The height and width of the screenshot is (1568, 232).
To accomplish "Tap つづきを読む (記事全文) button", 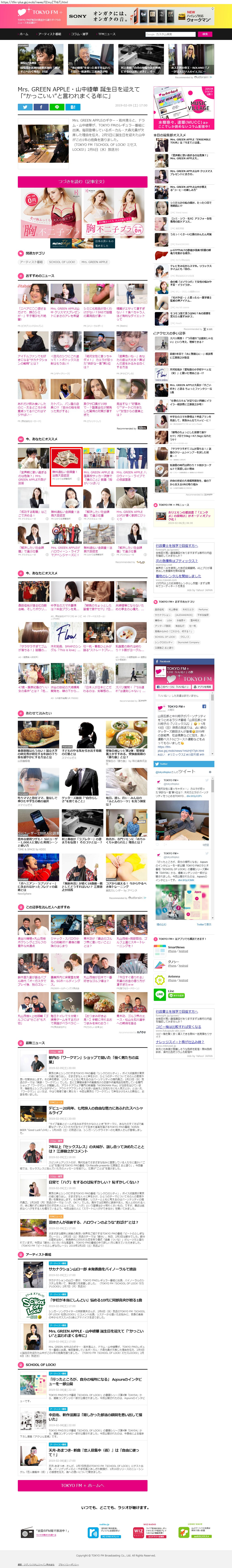I will click(x=82, y=181).
